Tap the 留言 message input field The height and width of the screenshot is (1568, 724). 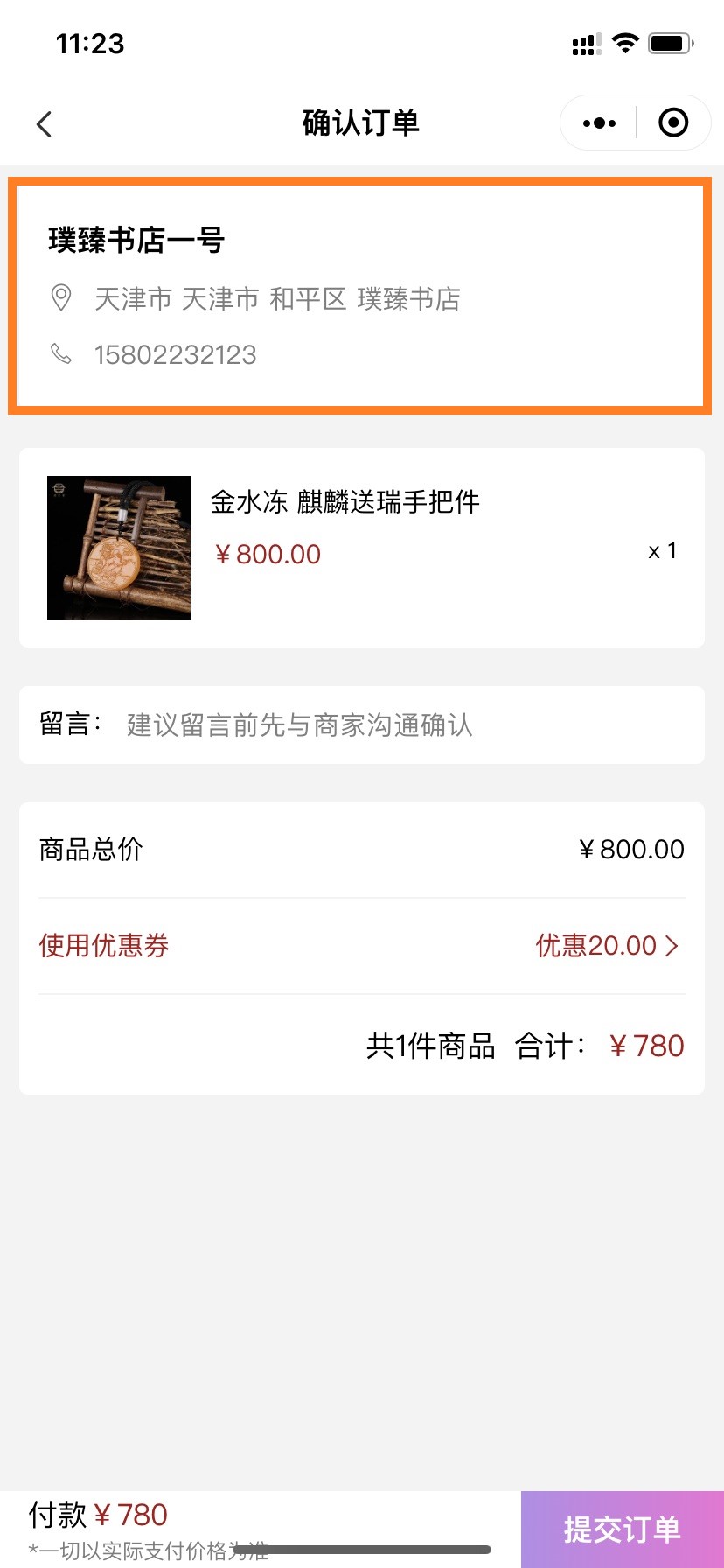(x=402, y=724)
